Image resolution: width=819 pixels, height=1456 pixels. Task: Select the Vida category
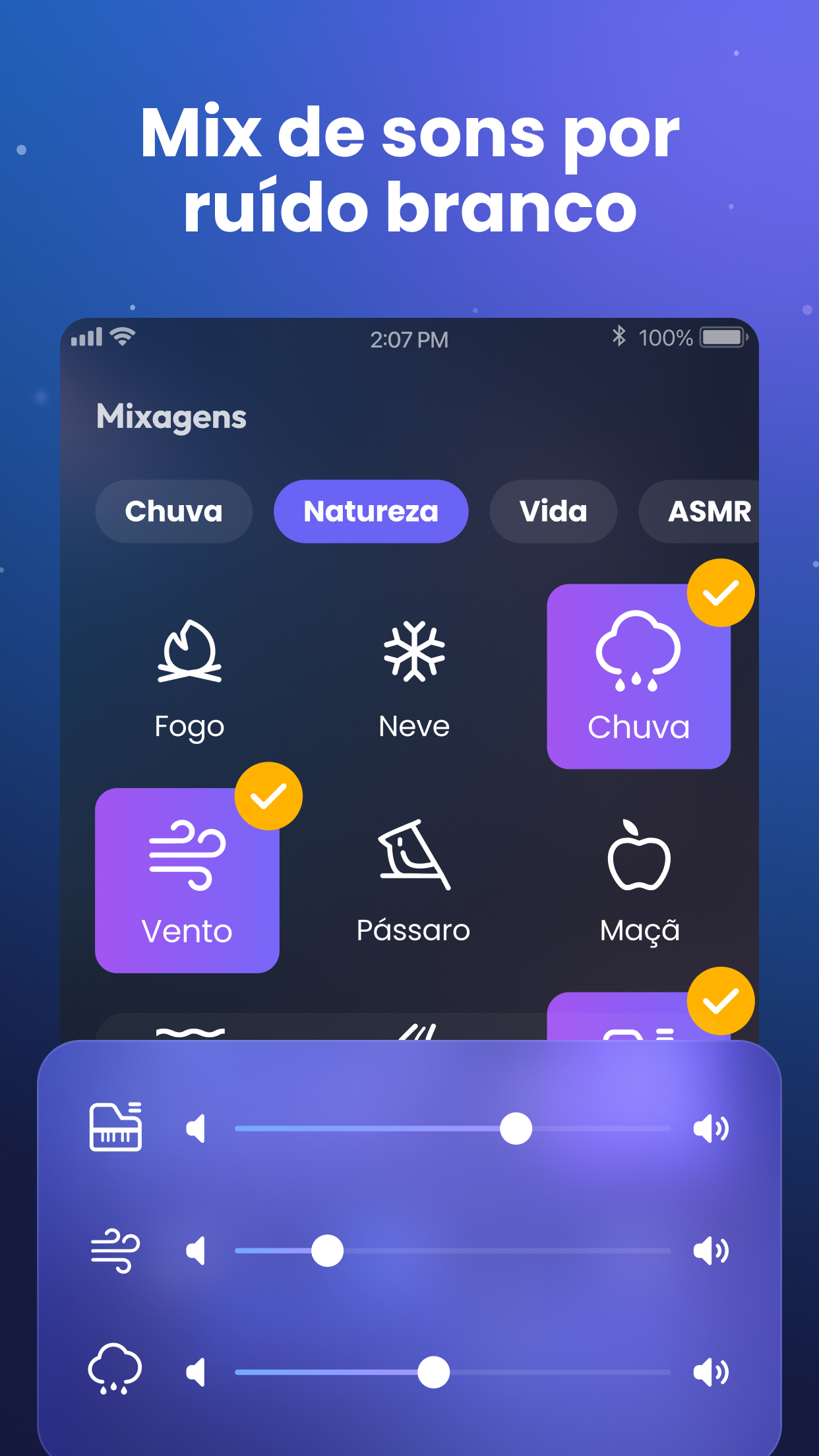553,511
